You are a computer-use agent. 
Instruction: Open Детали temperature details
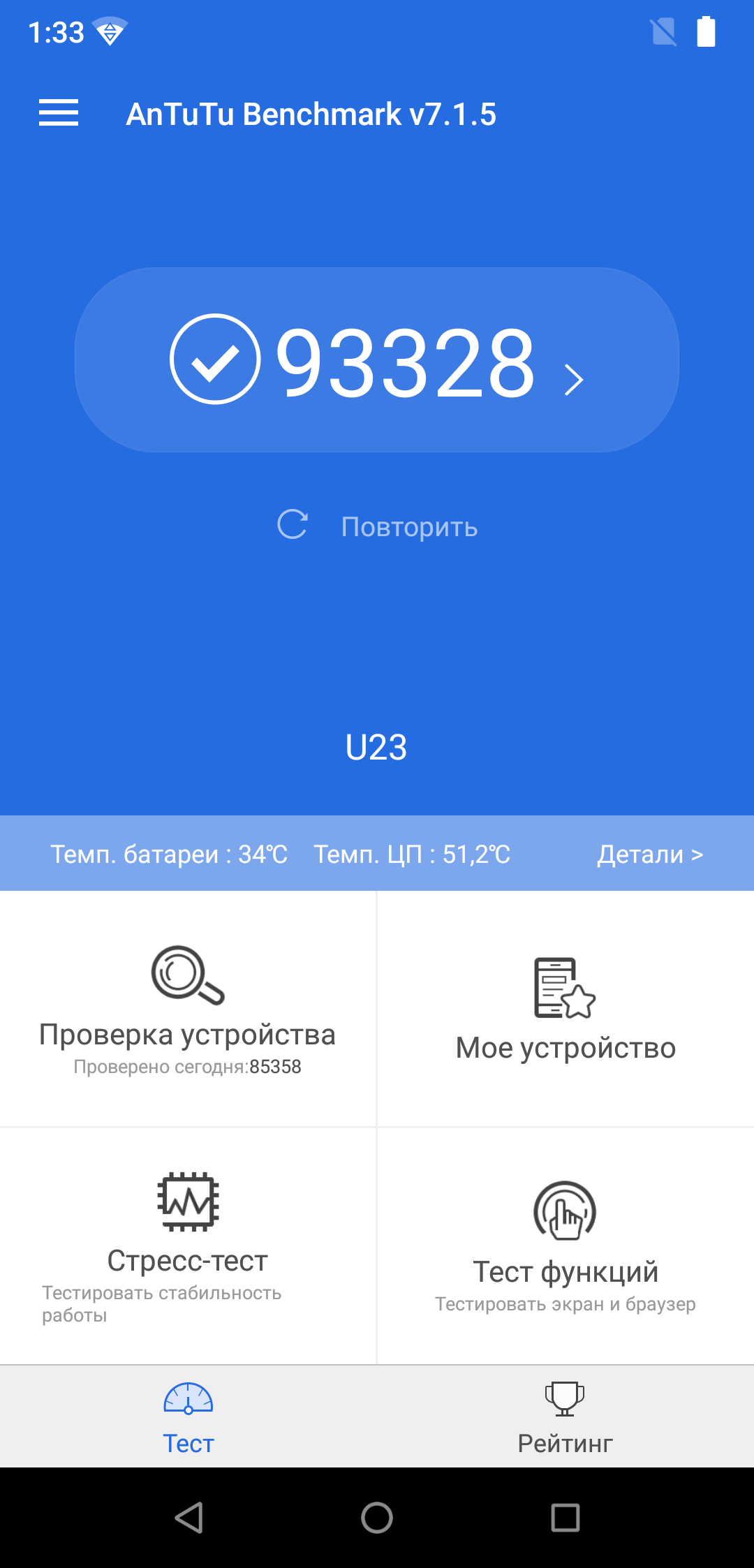(x=649, y=854)
